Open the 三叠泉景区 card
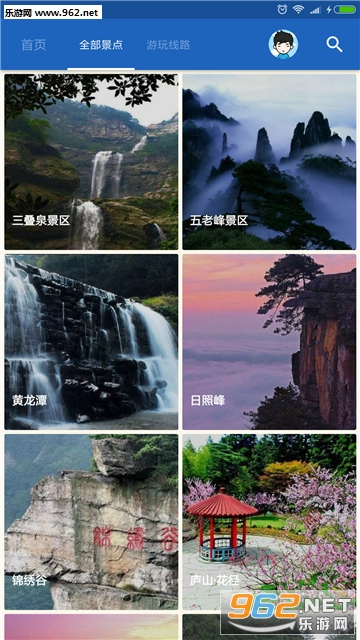Image resolution: width=360 pixels, height=640 pixels. point(91,162)
